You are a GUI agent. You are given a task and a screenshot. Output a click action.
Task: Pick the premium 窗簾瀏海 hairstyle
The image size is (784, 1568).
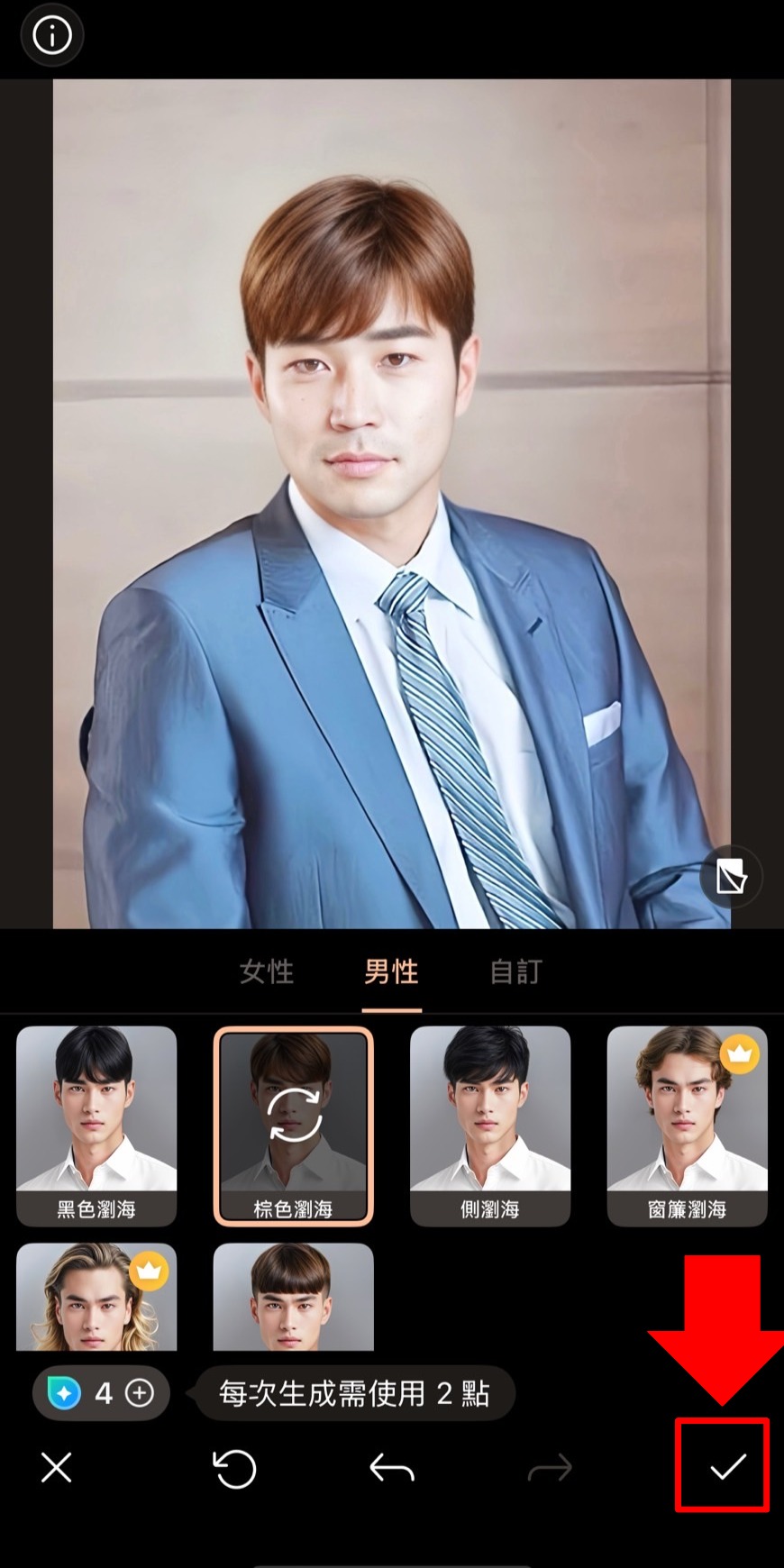point(687,1125)
